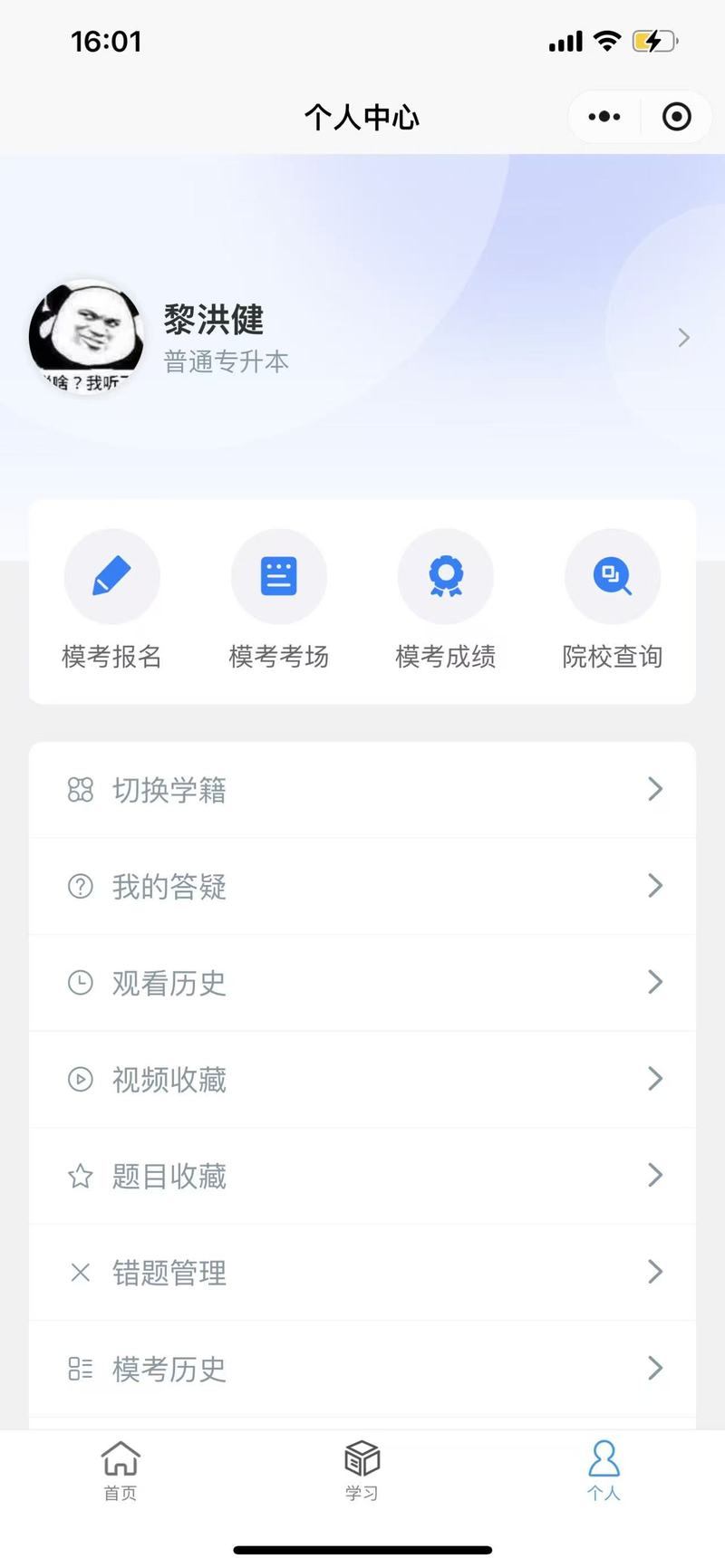The image size is (725, 1568).
Task: Go to 错题管理 wrong questions
Action: coord(362,1273)
